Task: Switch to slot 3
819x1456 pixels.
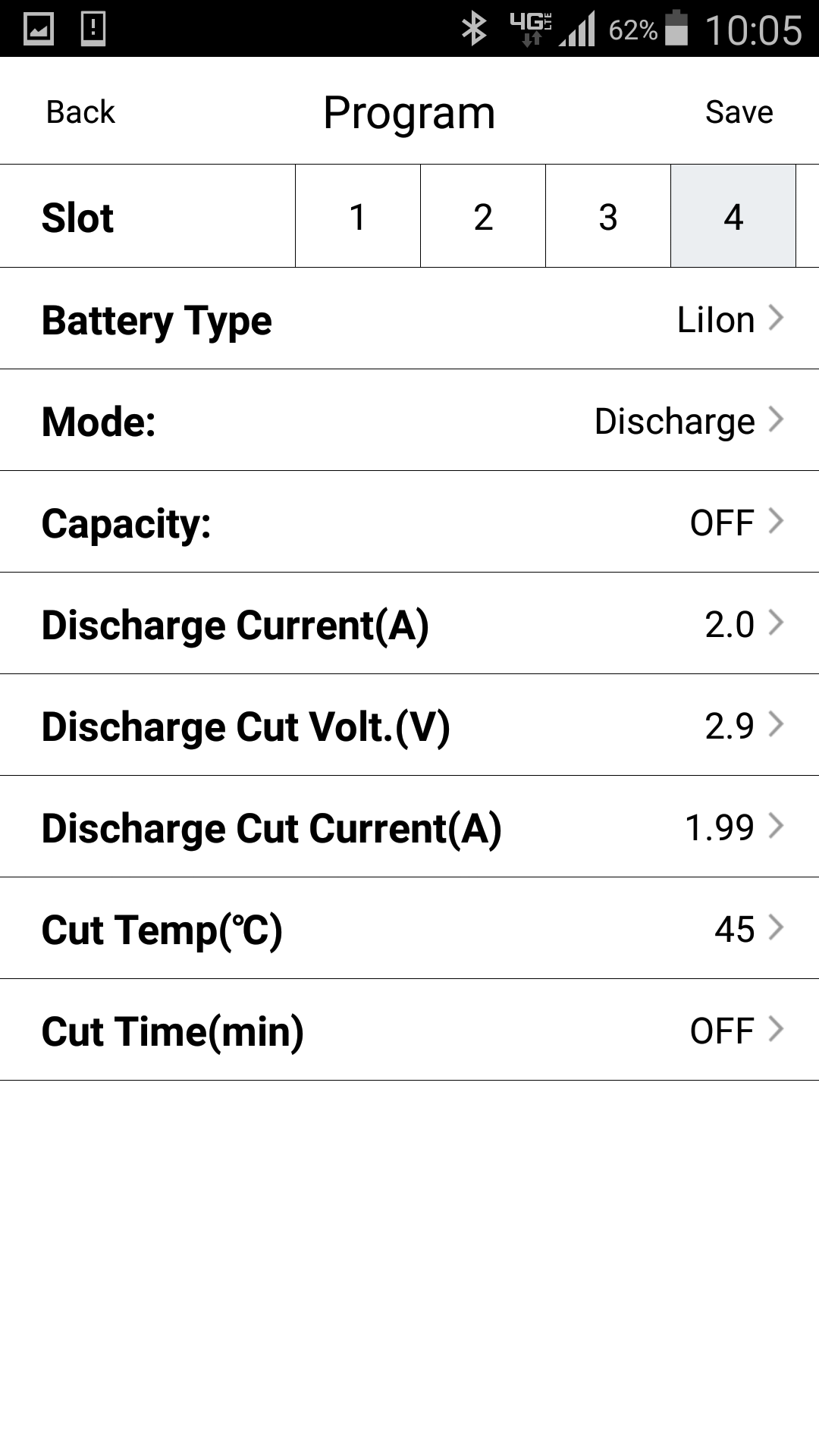Action: pos(608,216)
